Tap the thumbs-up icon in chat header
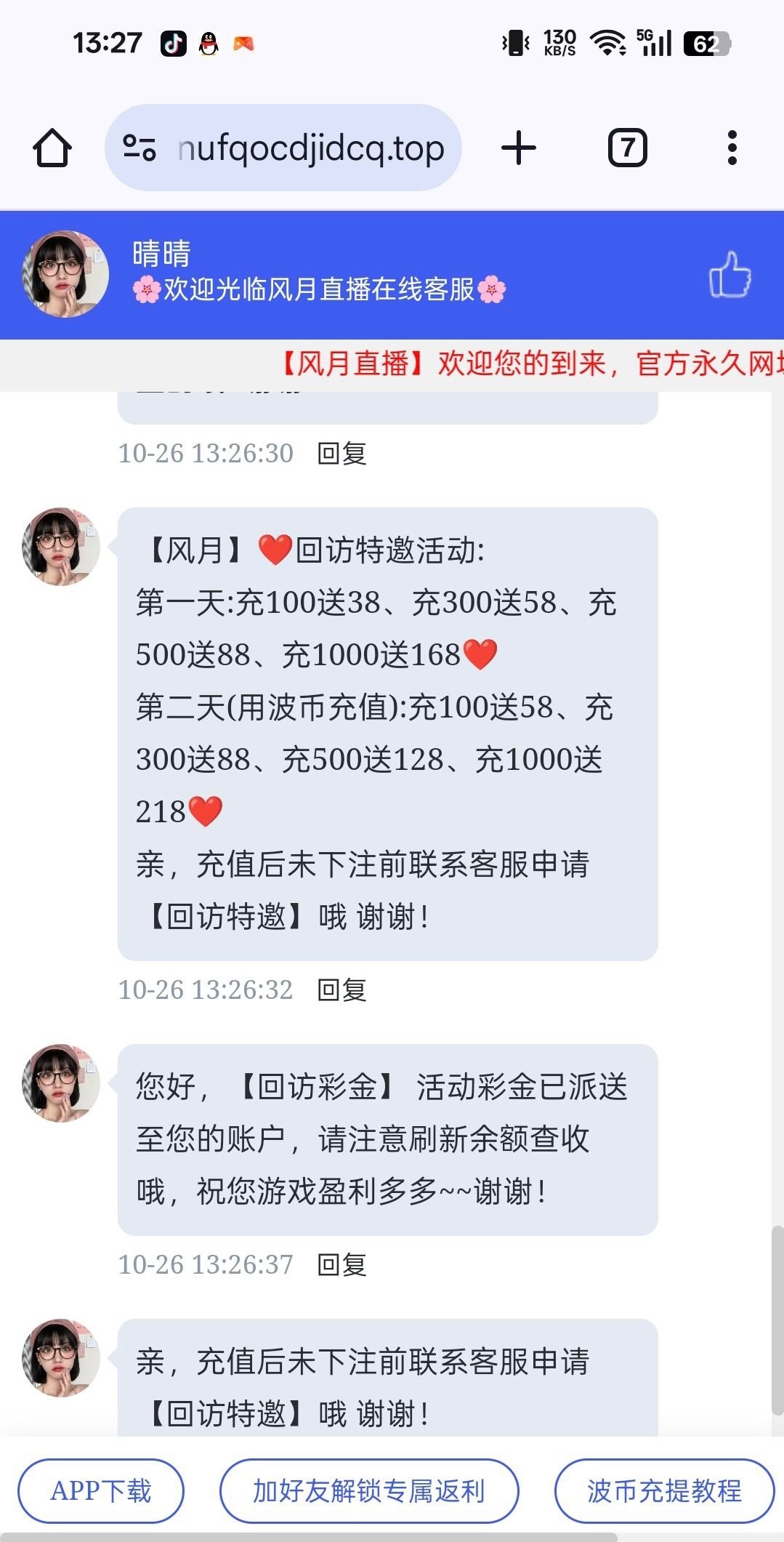The image size is (784, 1542). 730,275
